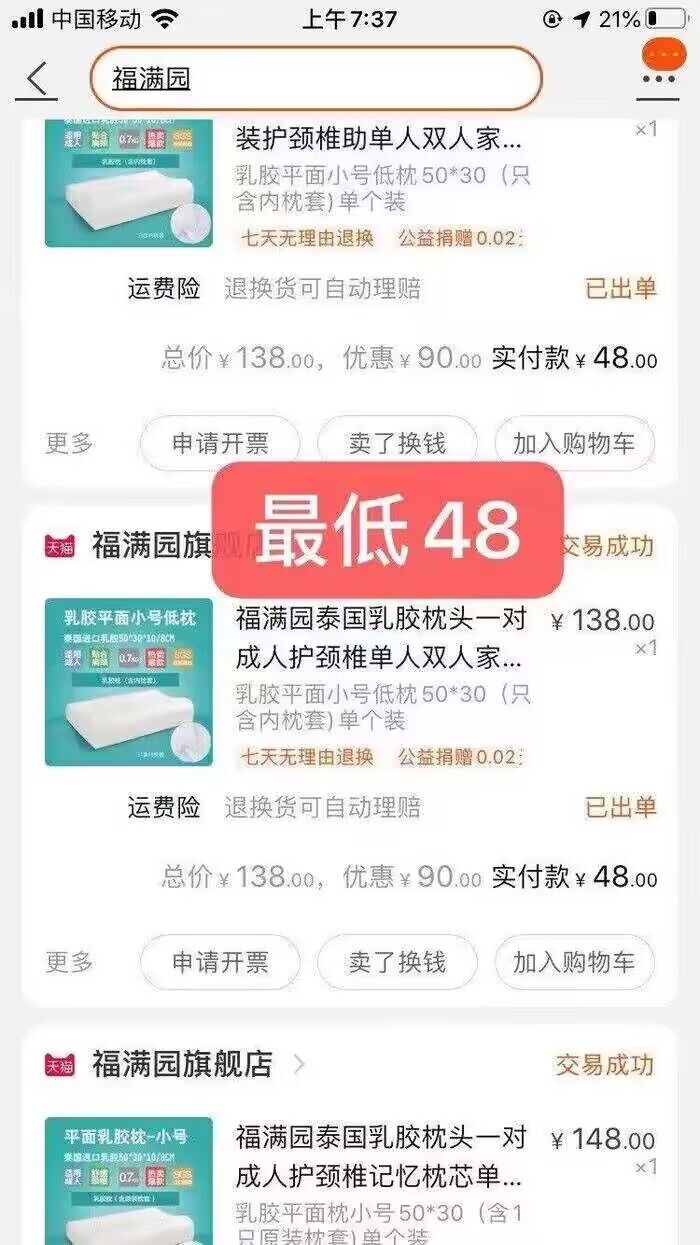Tap 加入购物车 under the 装护颈椎助单人双人家 order
The height and width of the screenshot is (1245, 700).
point(574,443)
